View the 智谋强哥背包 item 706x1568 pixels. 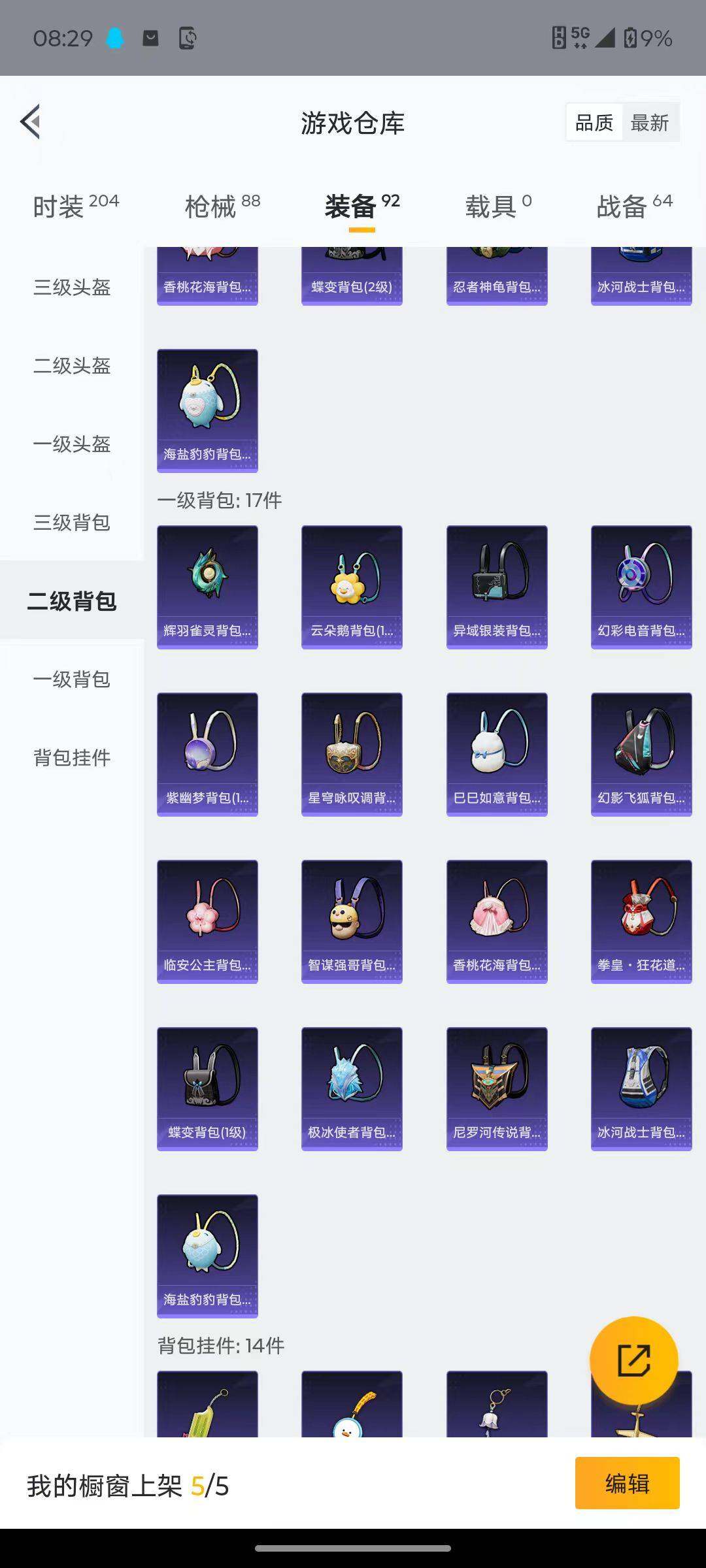352,921
